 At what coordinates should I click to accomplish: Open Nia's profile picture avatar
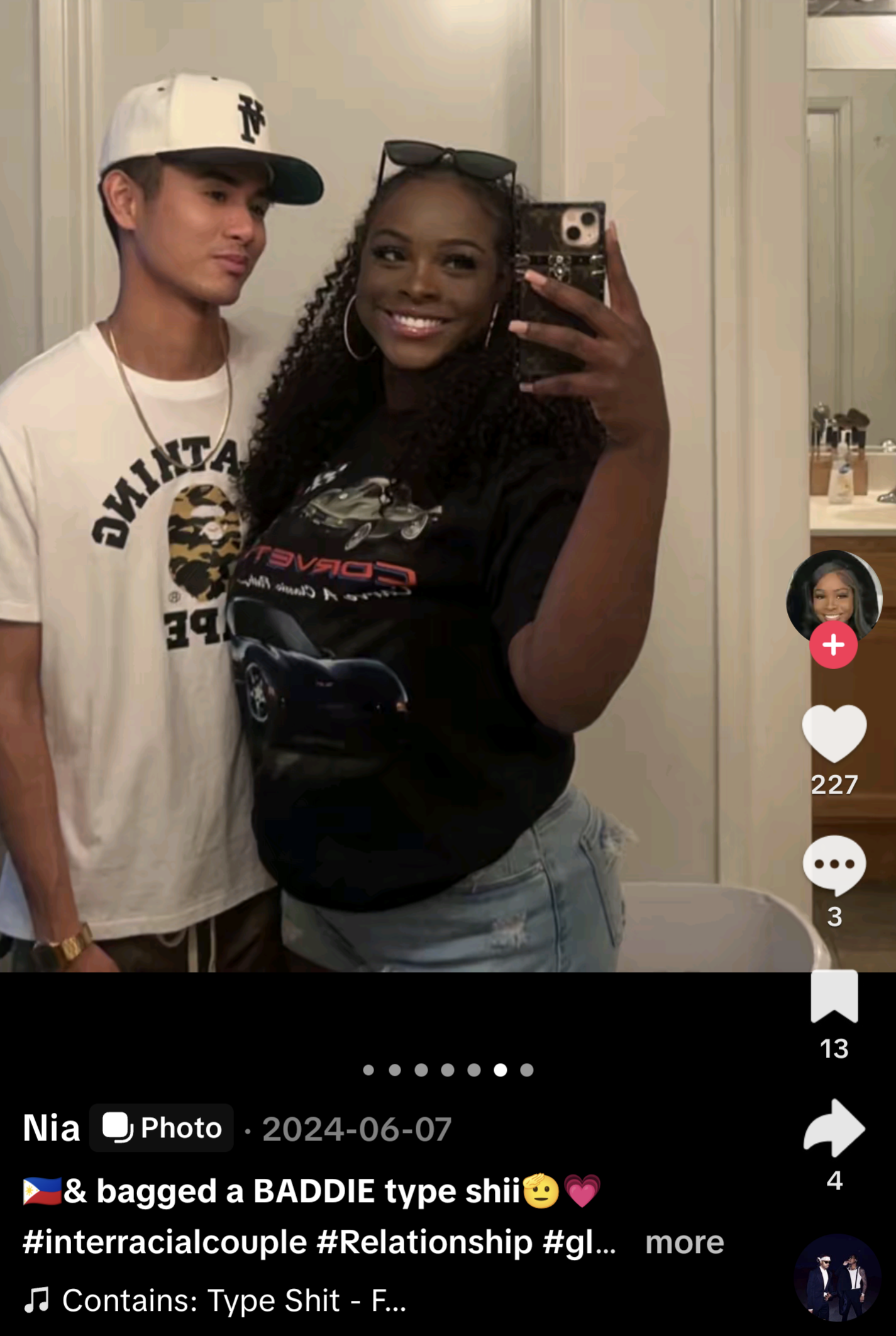834,595
